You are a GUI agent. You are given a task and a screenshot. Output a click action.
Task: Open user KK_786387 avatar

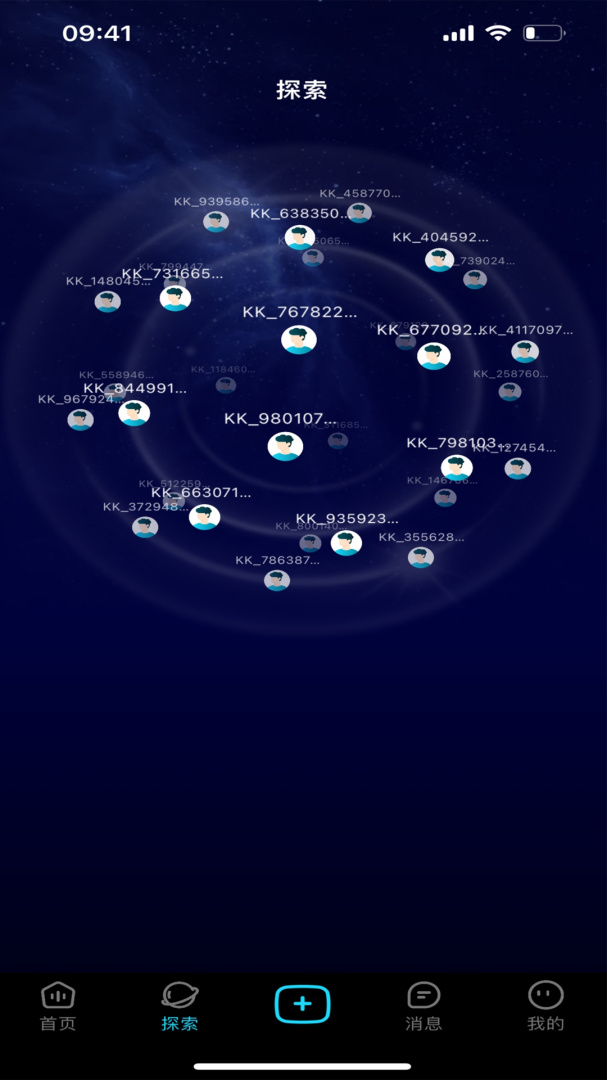tap(277, 580)
